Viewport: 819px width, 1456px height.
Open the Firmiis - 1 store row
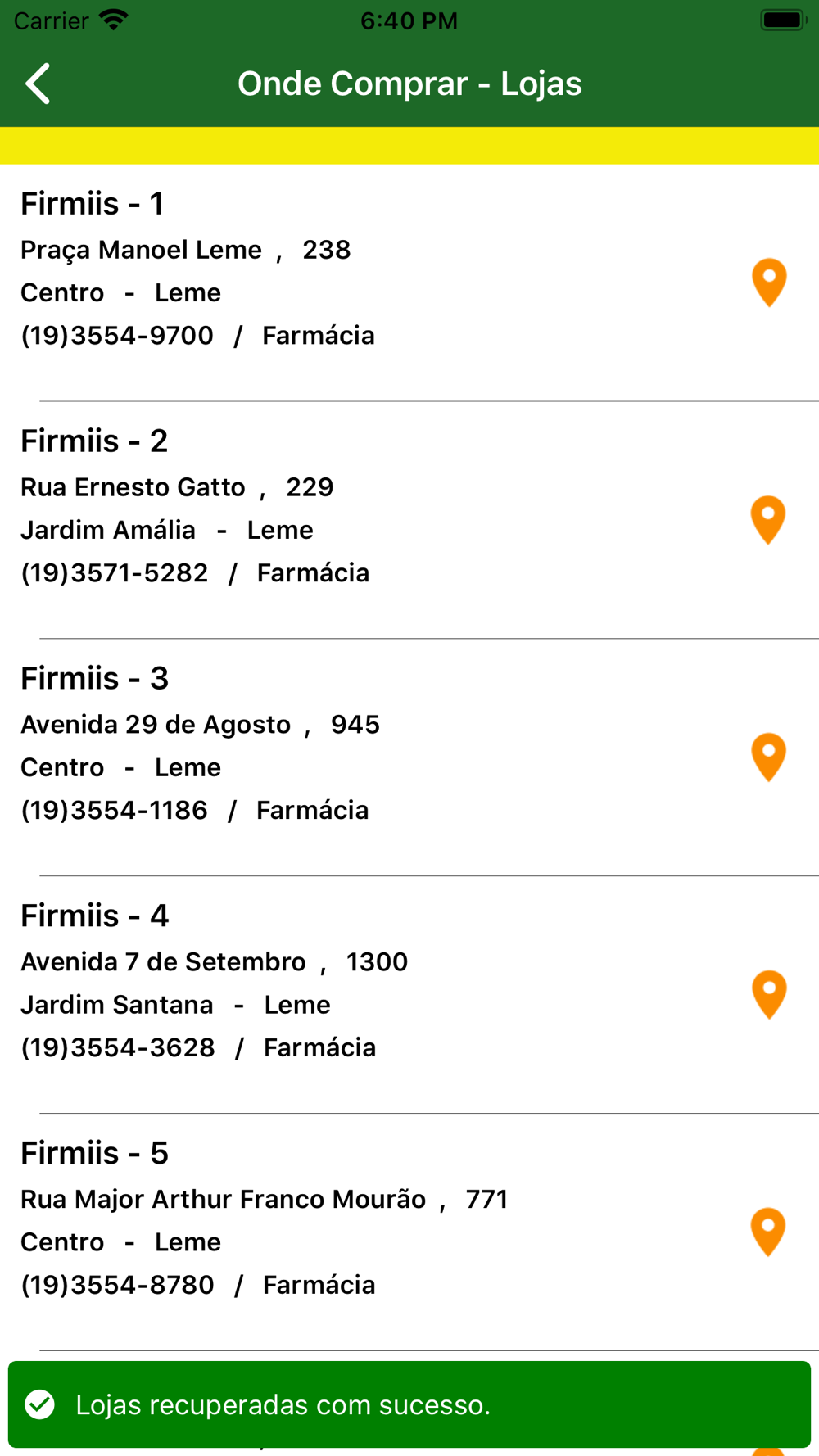point(409,283)
